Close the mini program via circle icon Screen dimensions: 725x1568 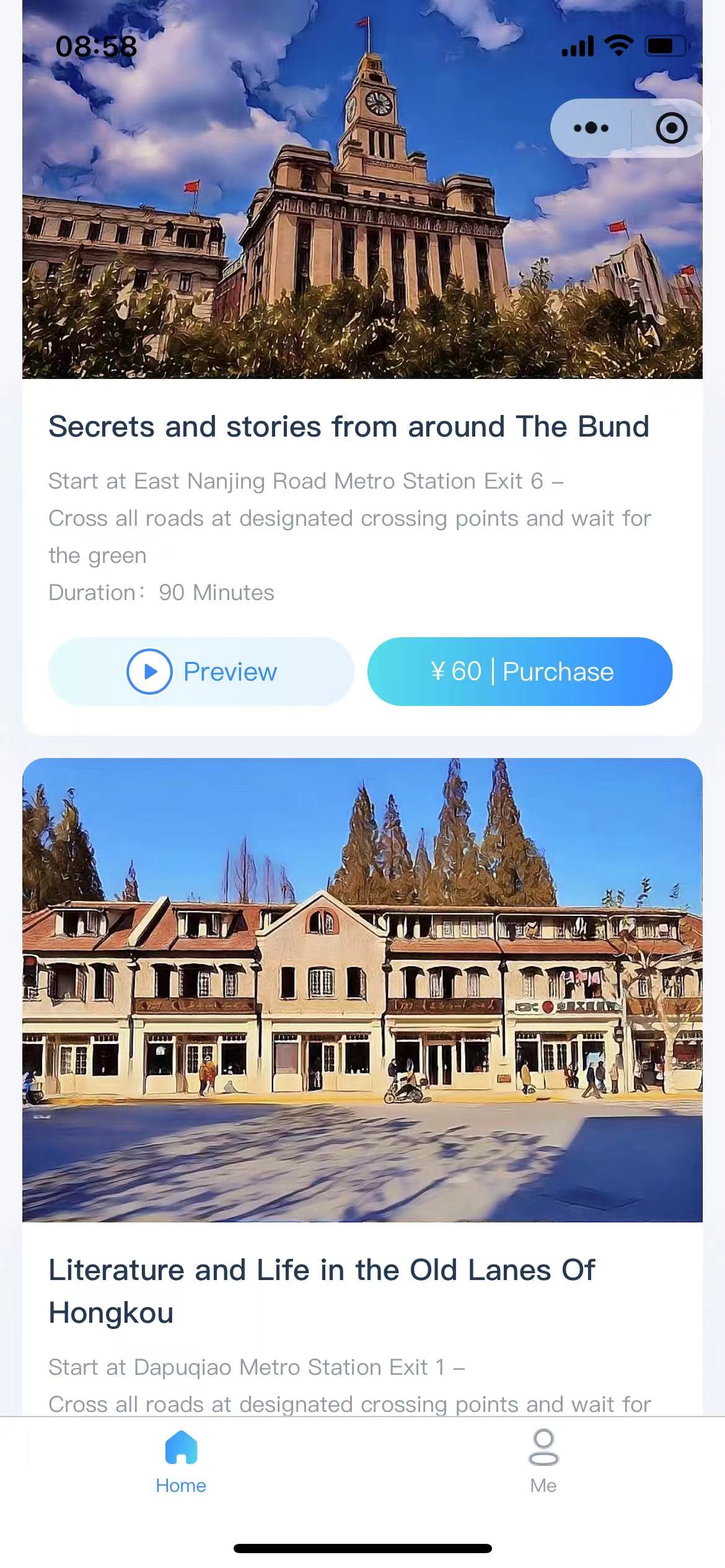coord(671,128)
